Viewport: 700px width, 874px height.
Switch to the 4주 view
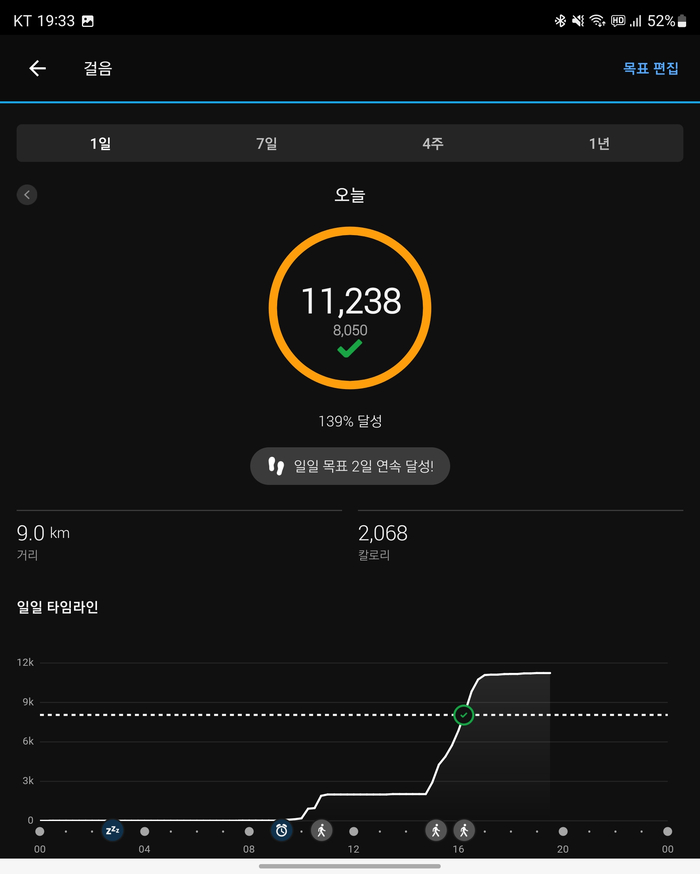tap(433, 143)
